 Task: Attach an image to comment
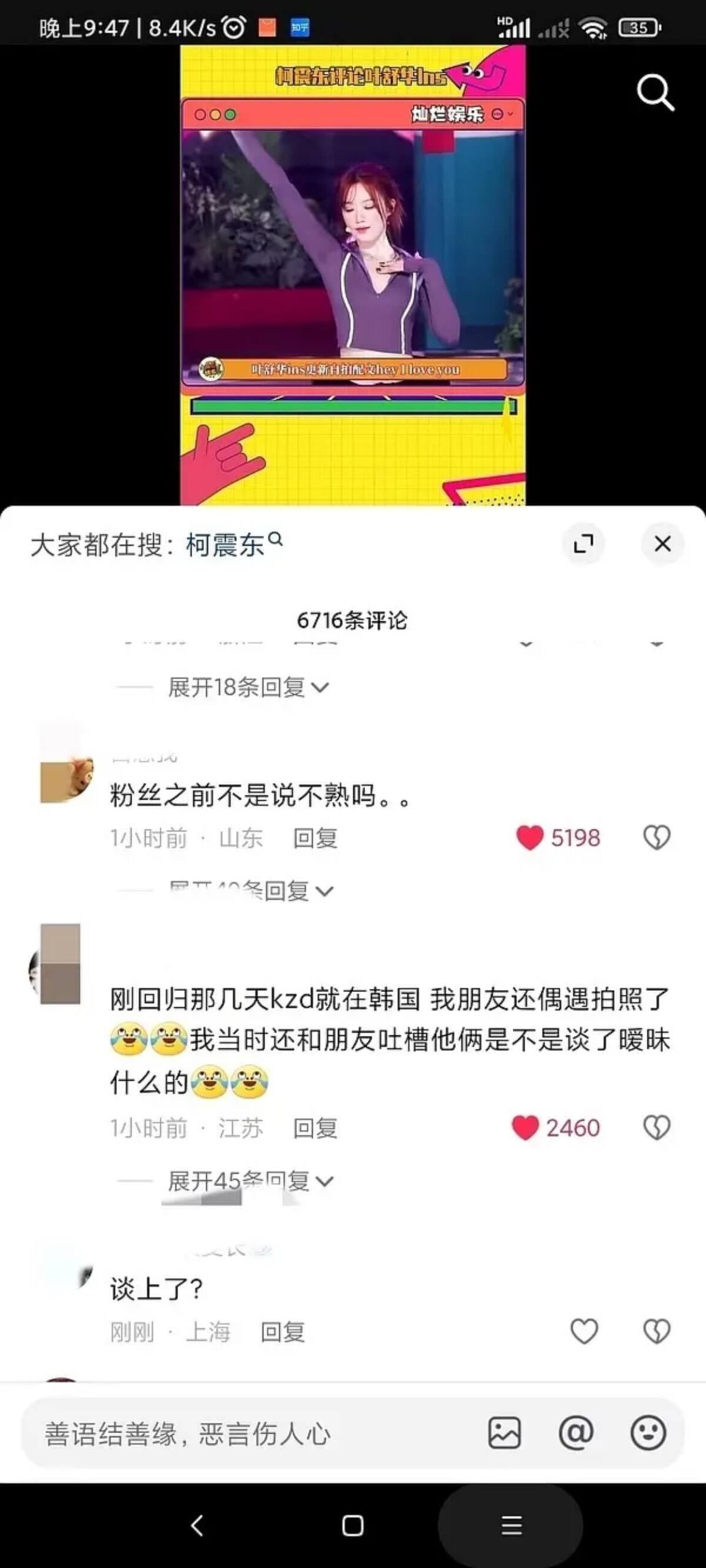click(504, 1433)
